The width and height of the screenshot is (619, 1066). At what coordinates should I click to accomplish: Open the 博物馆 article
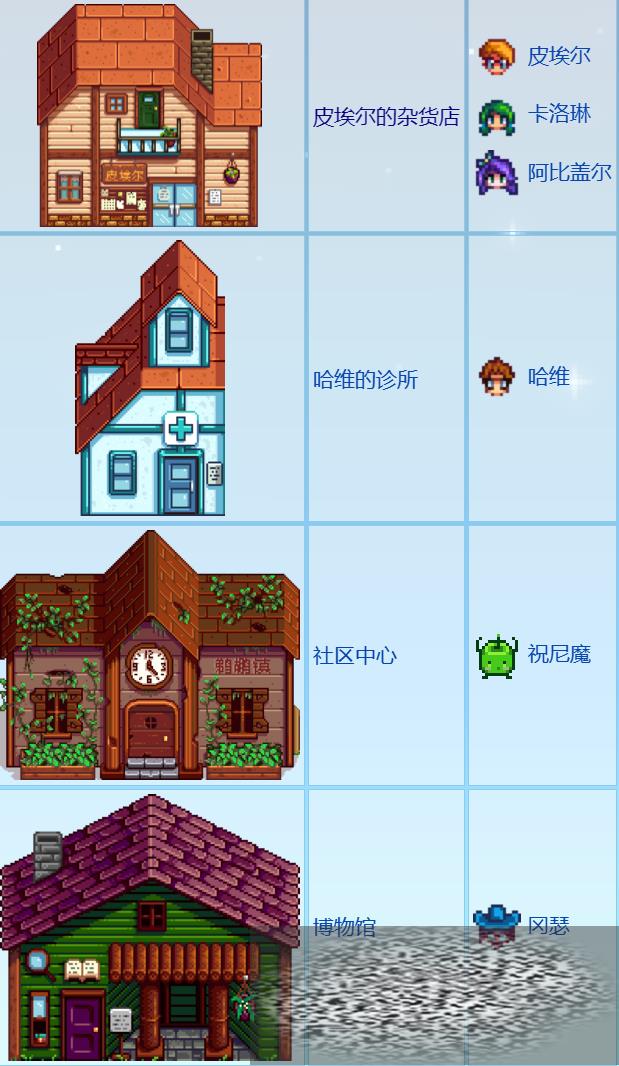point(344,927)
